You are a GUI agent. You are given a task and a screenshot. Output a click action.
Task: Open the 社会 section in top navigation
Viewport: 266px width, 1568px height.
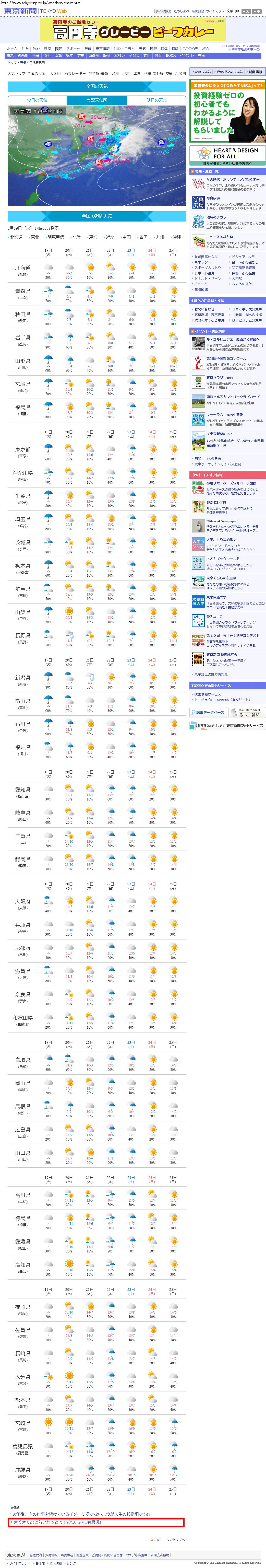(x=25, y=49)
